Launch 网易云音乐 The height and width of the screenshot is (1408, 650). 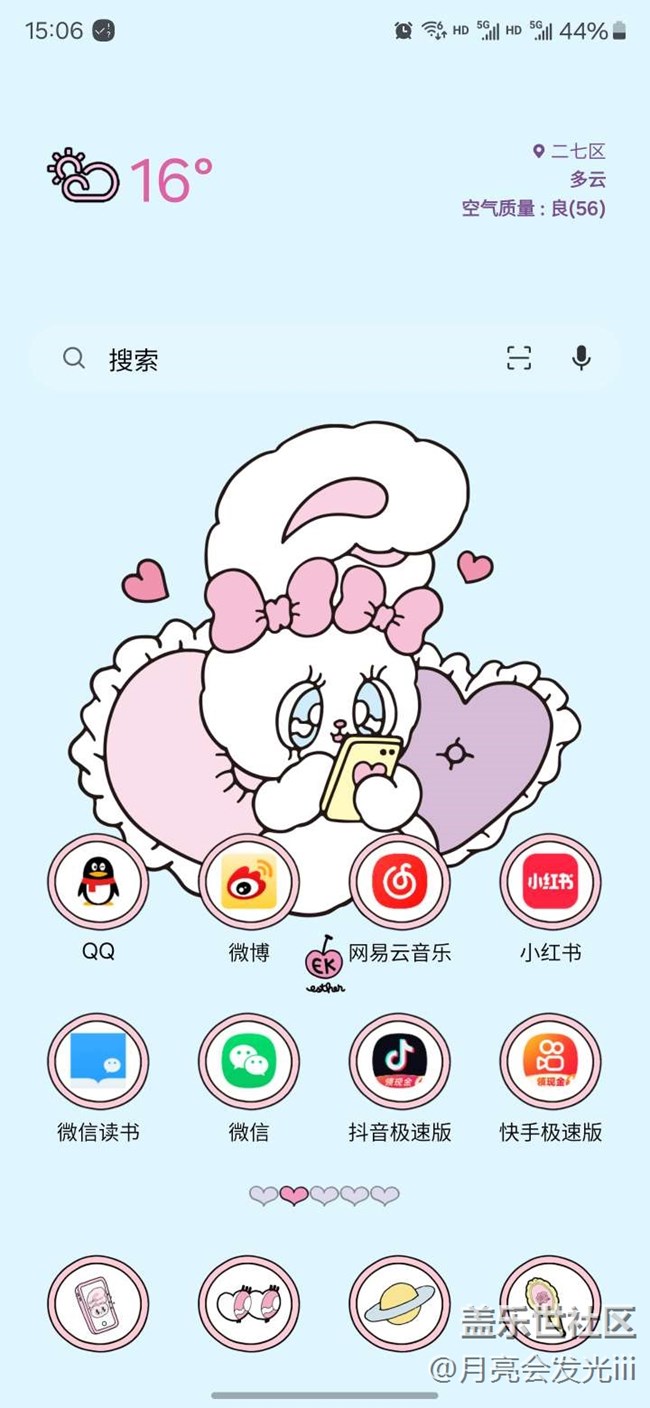coord(399,882)
